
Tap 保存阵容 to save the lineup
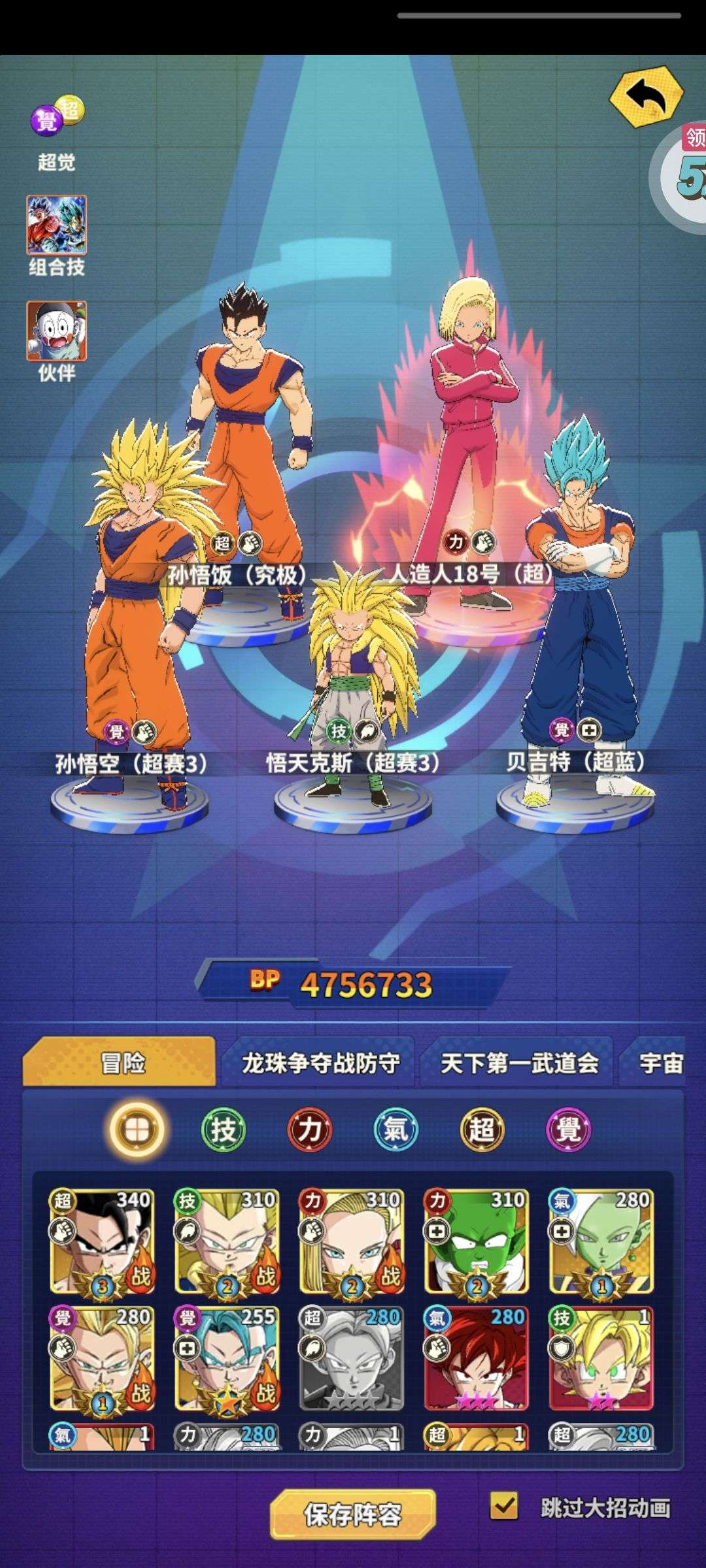click(353, 1514)
